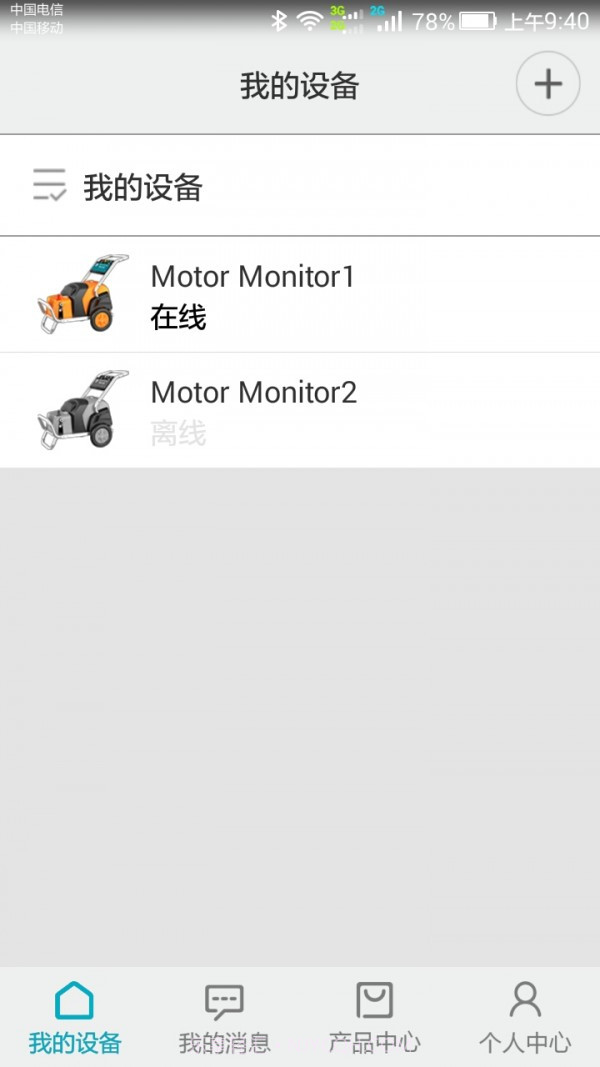Open the 我的设备 list filter icon

coord(49,185)
